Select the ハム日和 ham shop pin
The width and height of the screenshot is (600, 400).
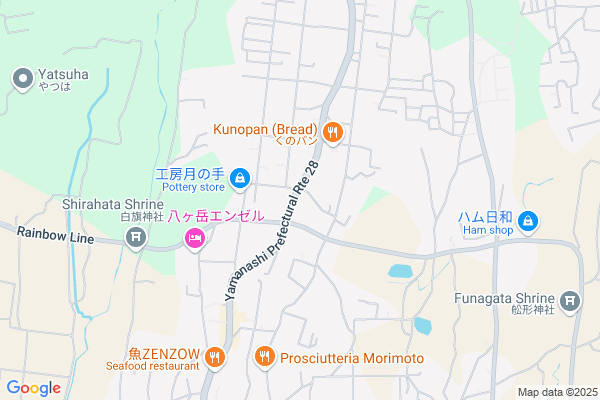pos(530,220)
